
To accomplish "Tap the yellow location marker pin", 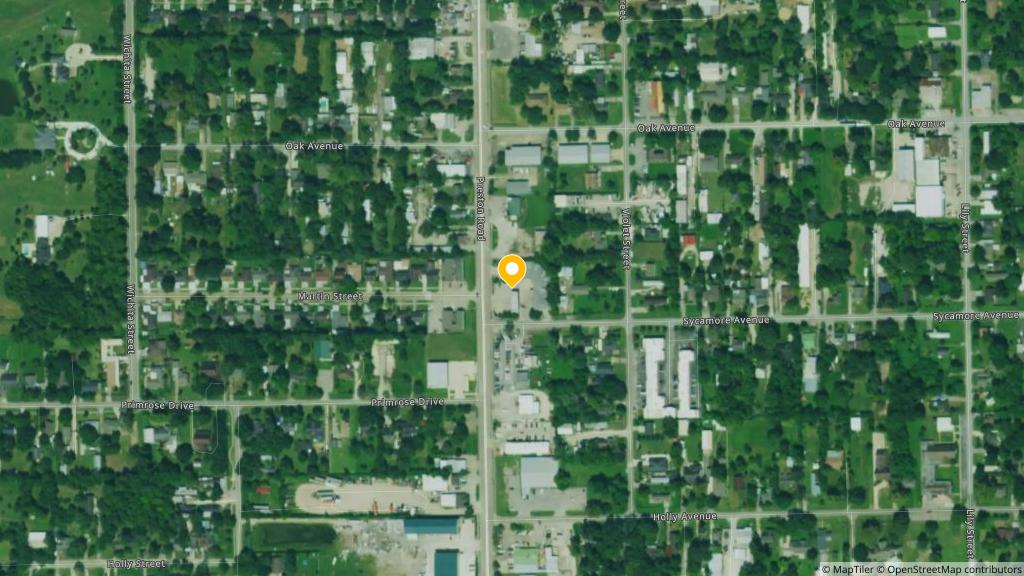I will (511, 270).
